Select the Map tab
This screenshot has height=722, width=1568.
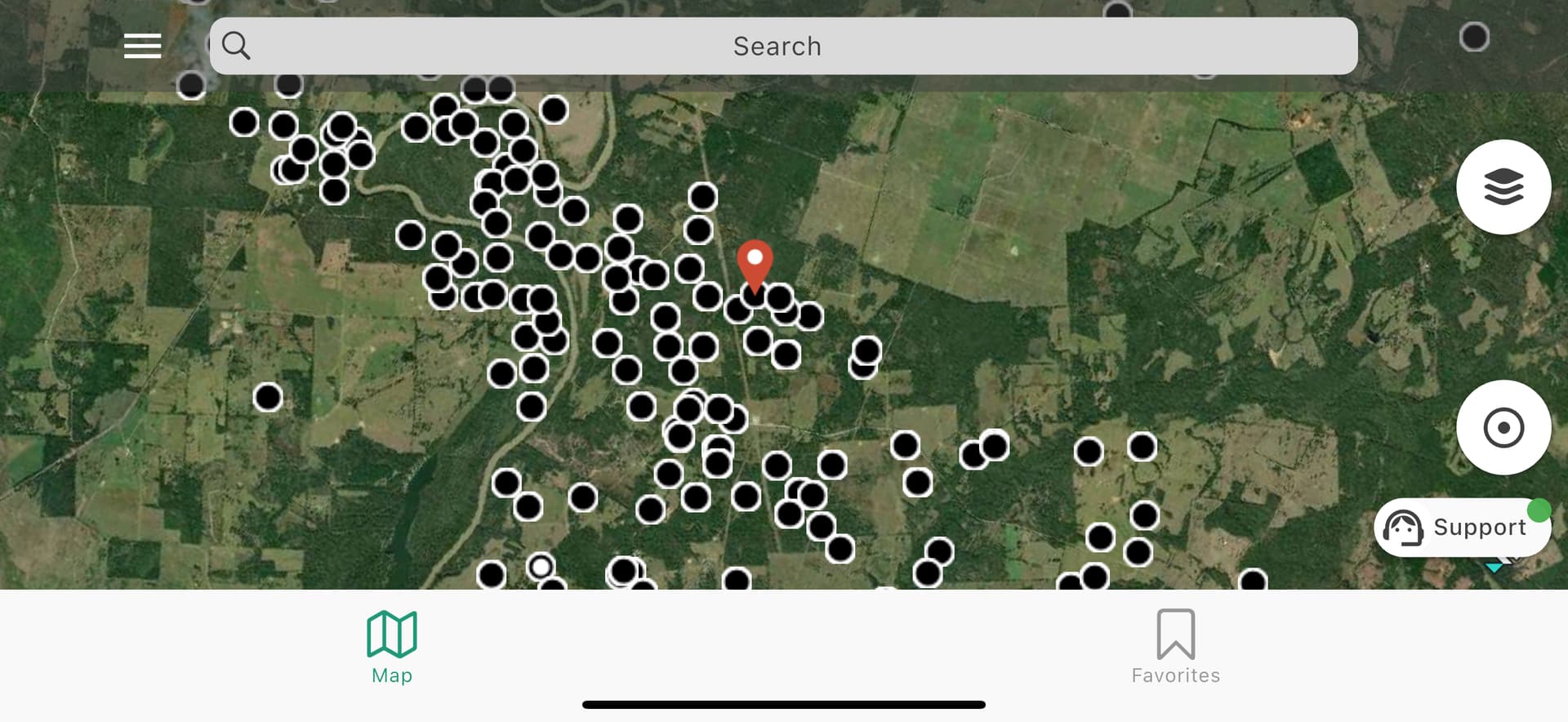point(392,646)
